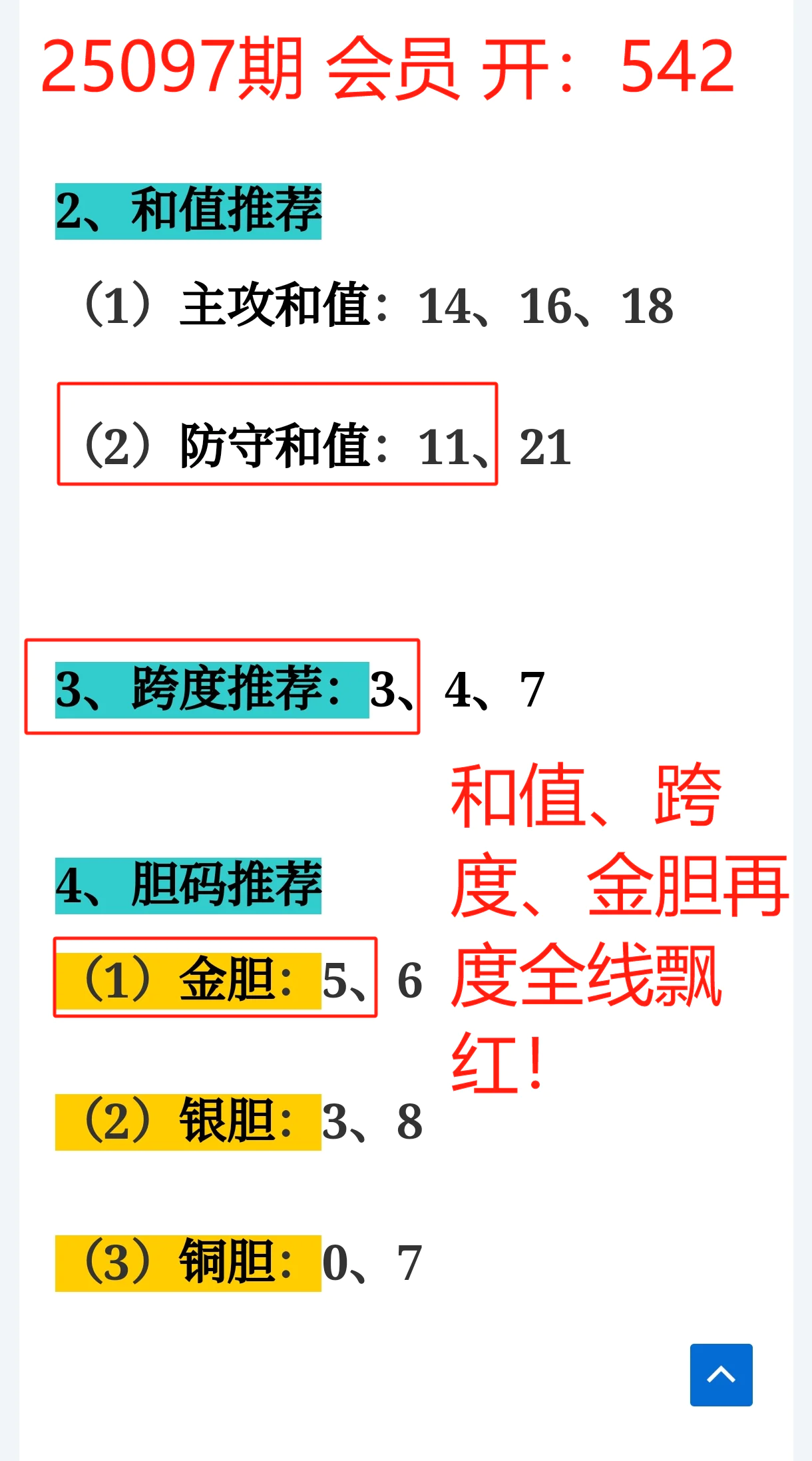Tap the blue scroll-to-top arrow button
Image resolution: width=812 pixels, height=1461 pixels.
[x=721, y=1374]
